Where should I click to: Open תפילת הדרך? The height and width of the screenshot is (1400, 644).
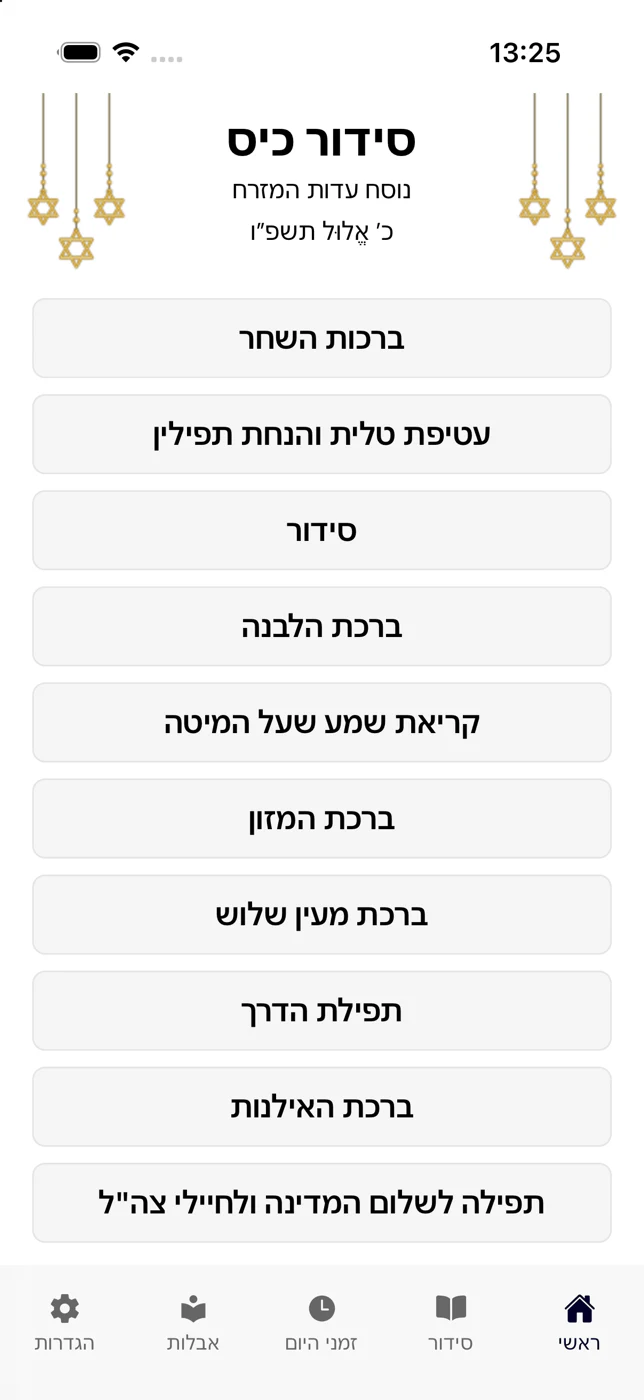(322, 1010)
